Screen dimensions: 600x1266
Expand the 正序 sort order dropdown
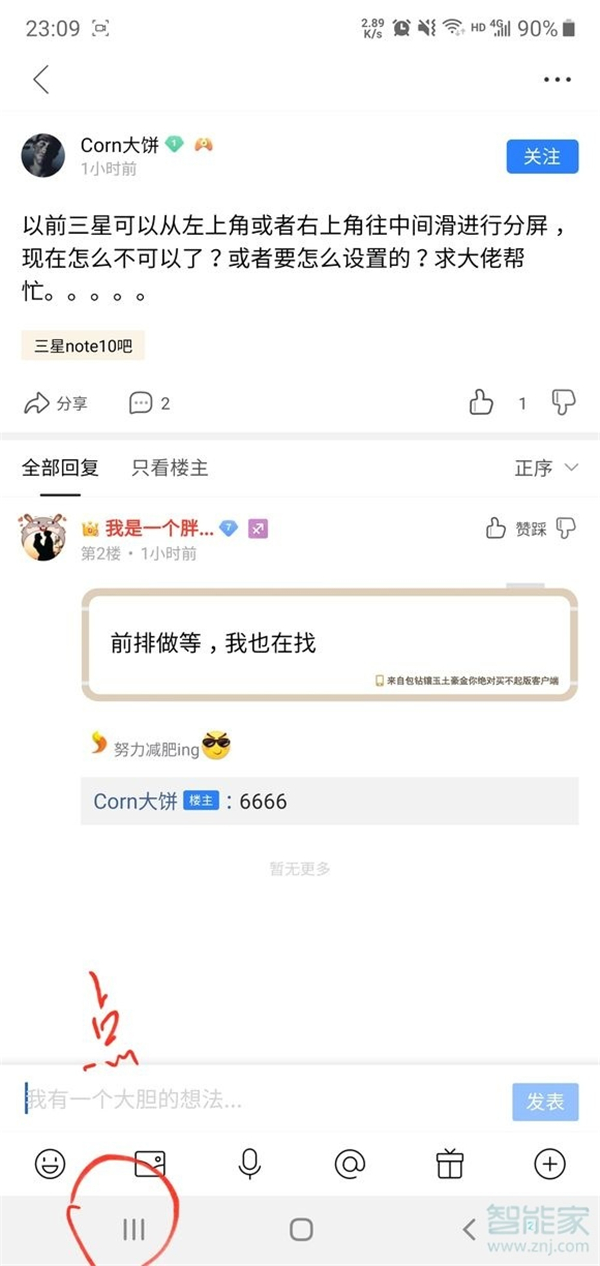546,468
